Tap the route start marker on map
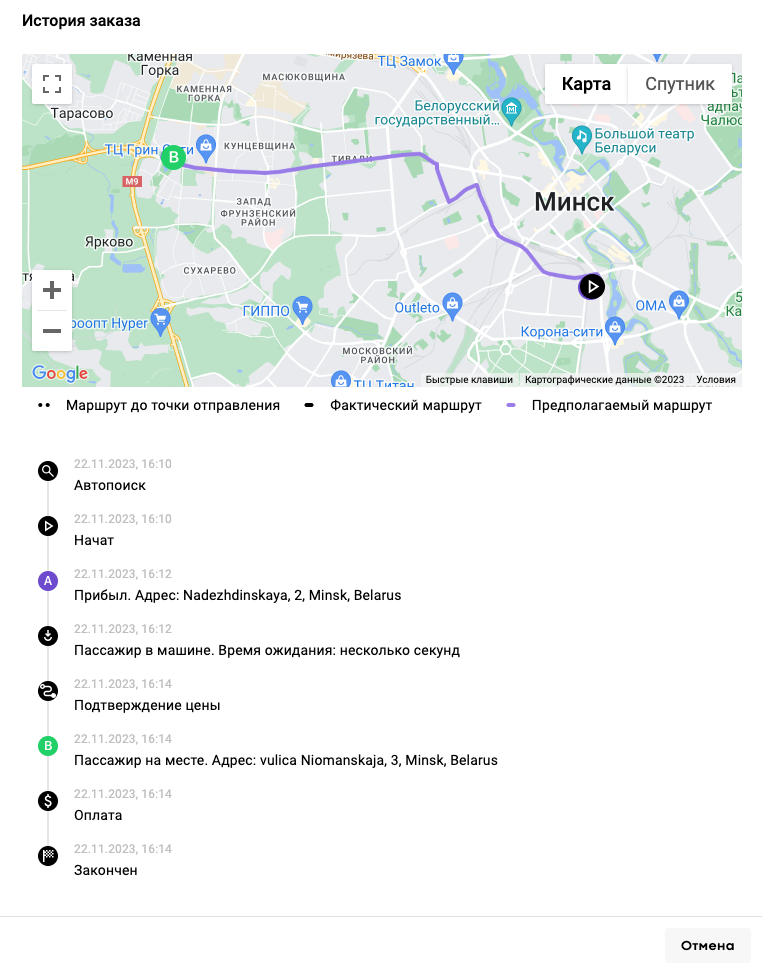Image resolution: width=762 pixels, height=966 pixels. tap(592, 287)
